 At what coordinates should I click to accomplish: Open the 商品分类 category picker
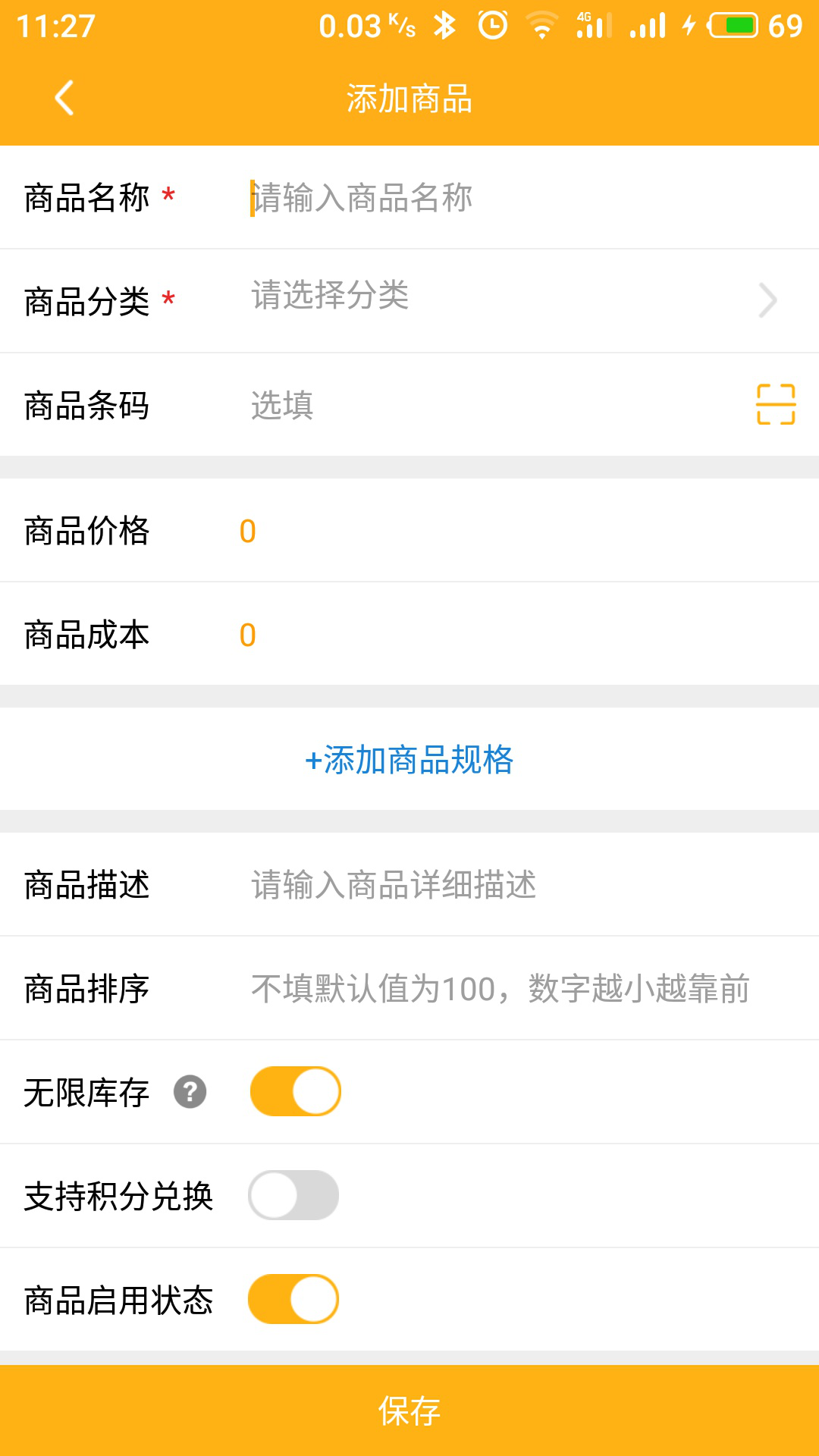click(516, 300)
